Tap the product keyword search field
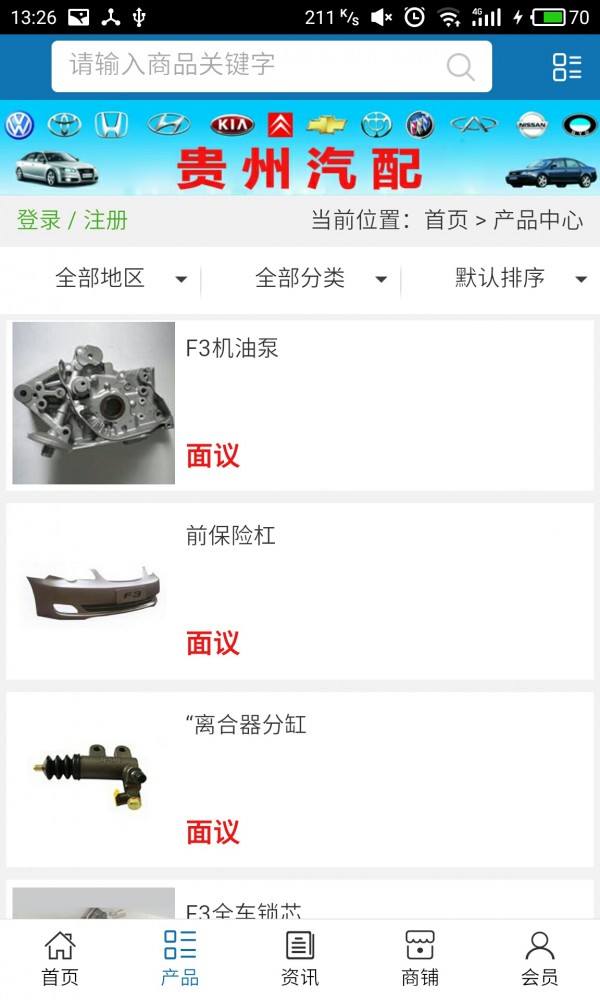 pos(250,66)
